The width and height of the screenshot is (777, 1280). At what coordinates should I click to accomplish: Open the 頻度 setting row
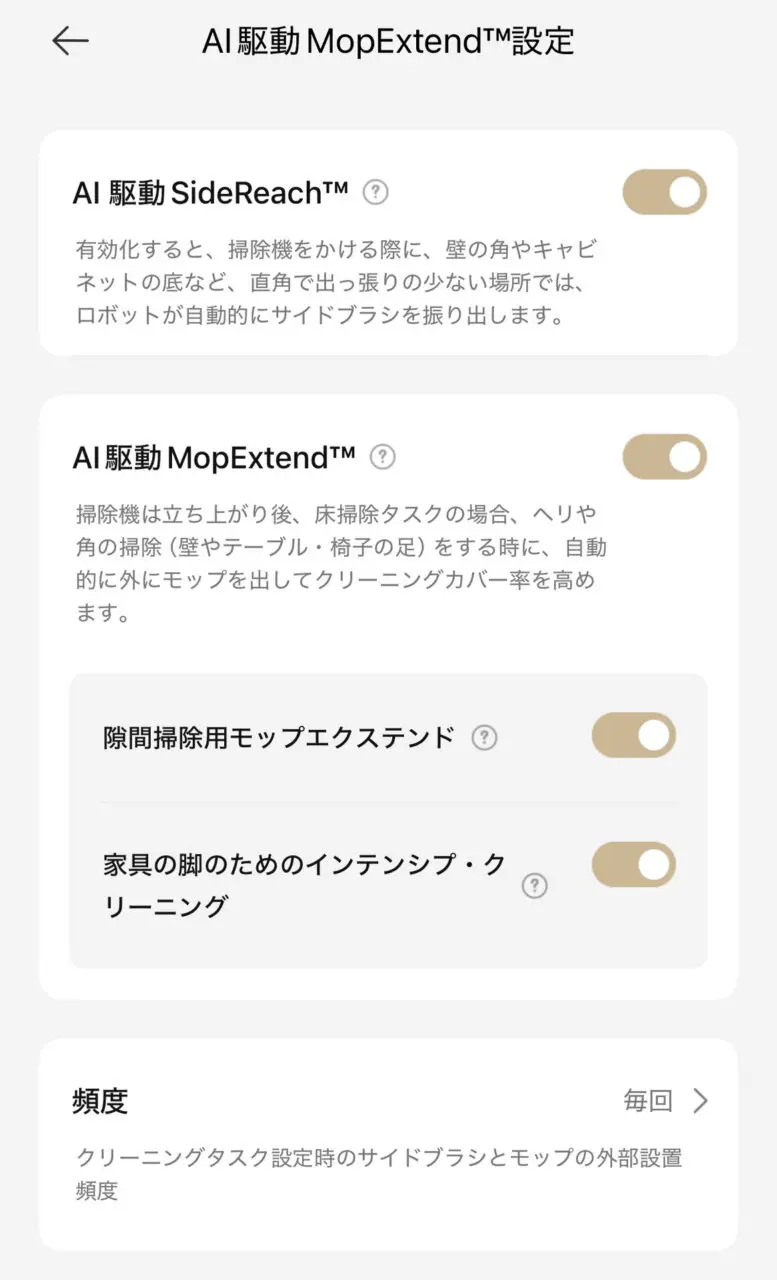(388, 1101)
